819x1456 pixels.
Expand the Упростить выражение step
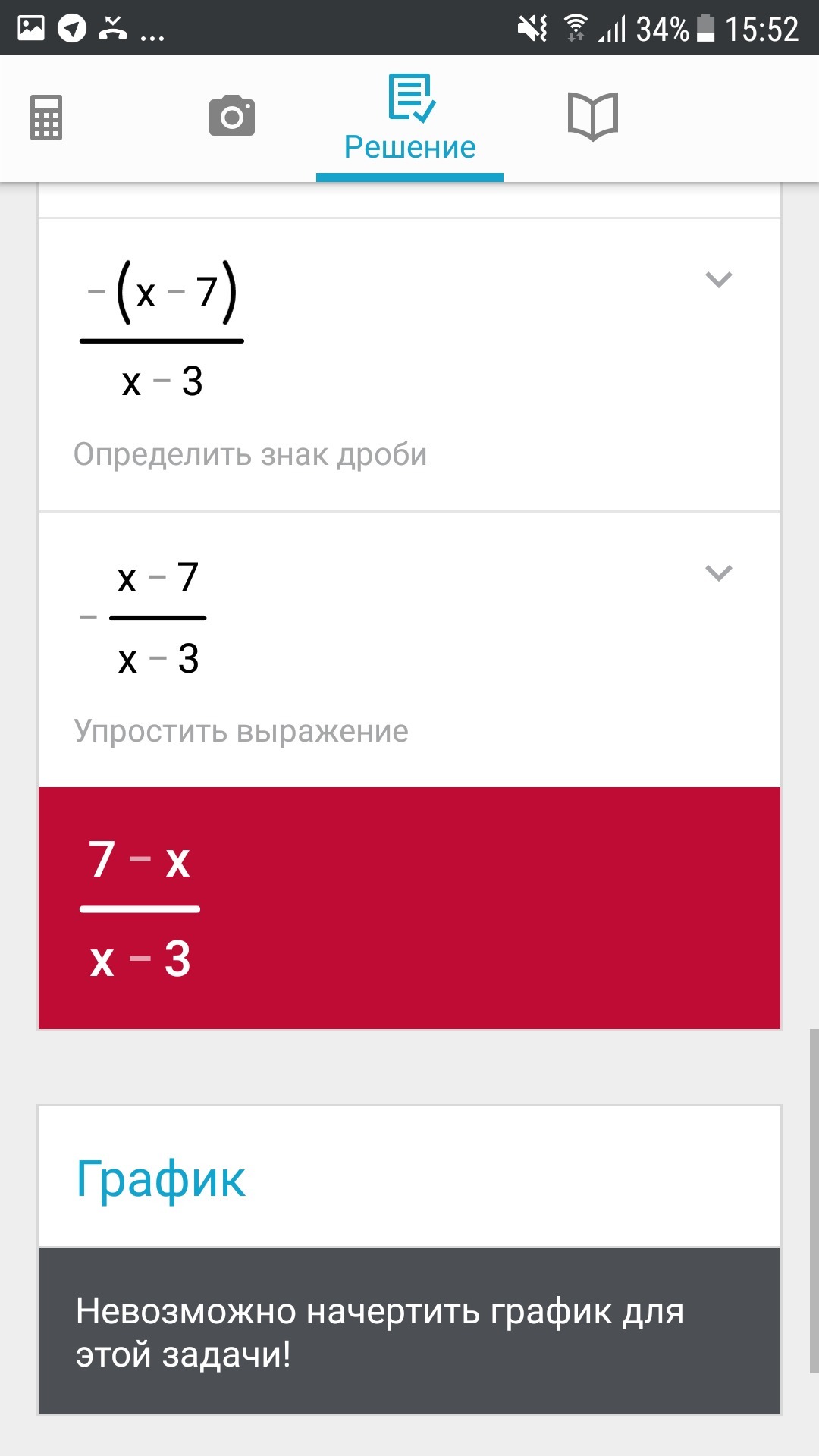tap(718, 573)
